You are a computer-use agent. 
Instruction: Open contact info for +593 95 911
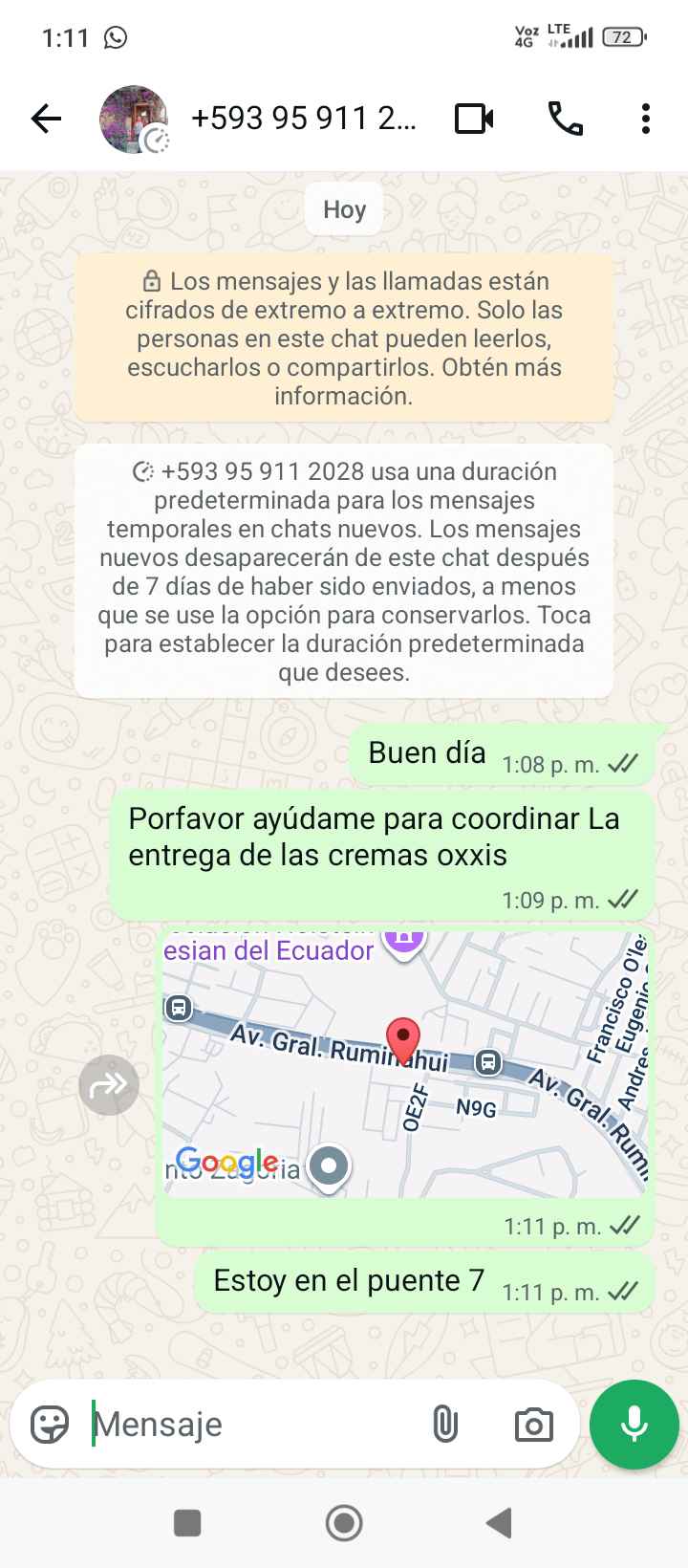[x=303, y=119]
